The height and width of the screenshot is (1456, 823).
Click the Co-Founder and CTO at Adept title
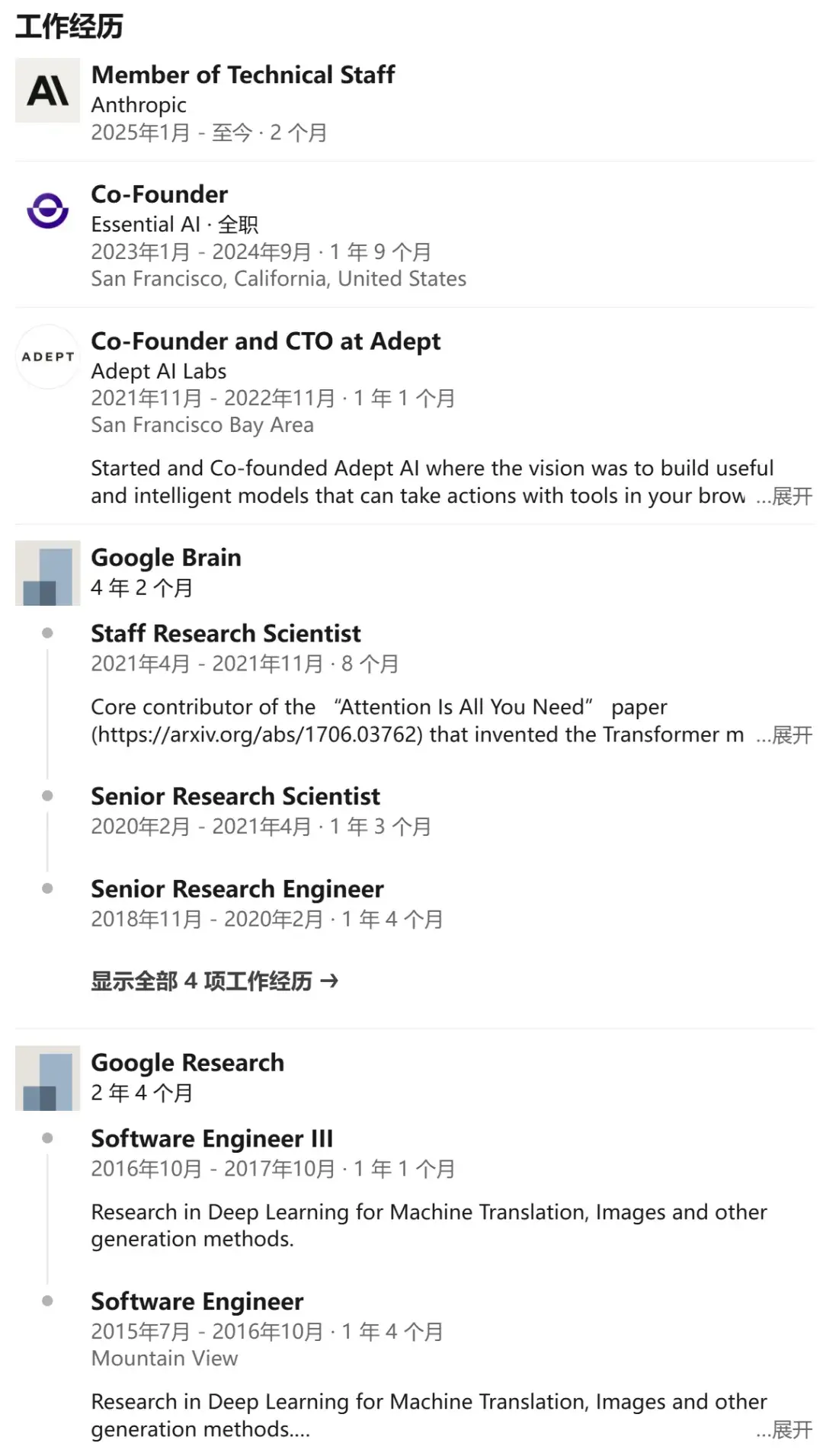pos(265,341)
